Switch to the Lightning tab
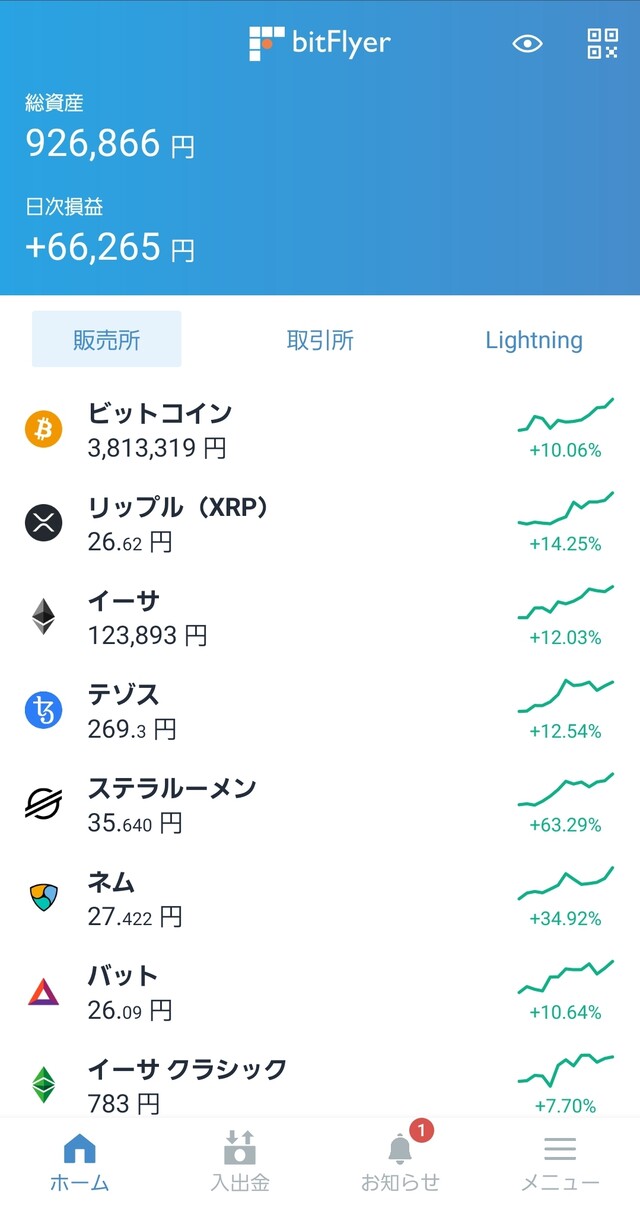This screenshot has height=1205, width=640. (x=533, y=340)
